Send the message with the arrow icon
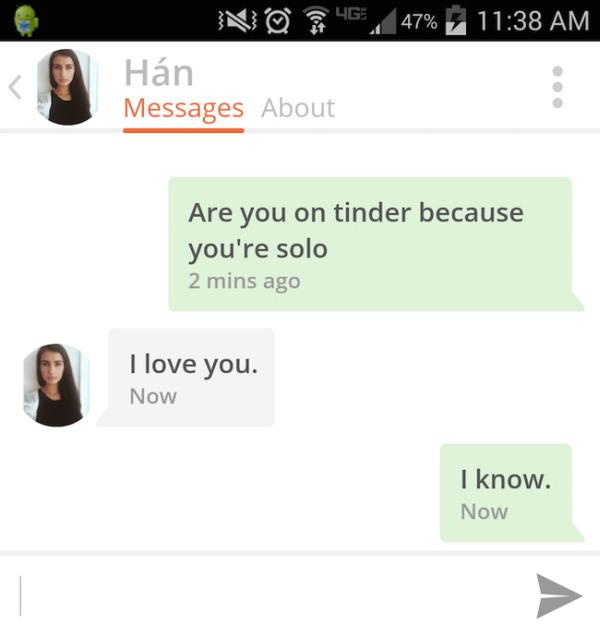This screenshot has height=637, width=600. [x=559, y=596]
